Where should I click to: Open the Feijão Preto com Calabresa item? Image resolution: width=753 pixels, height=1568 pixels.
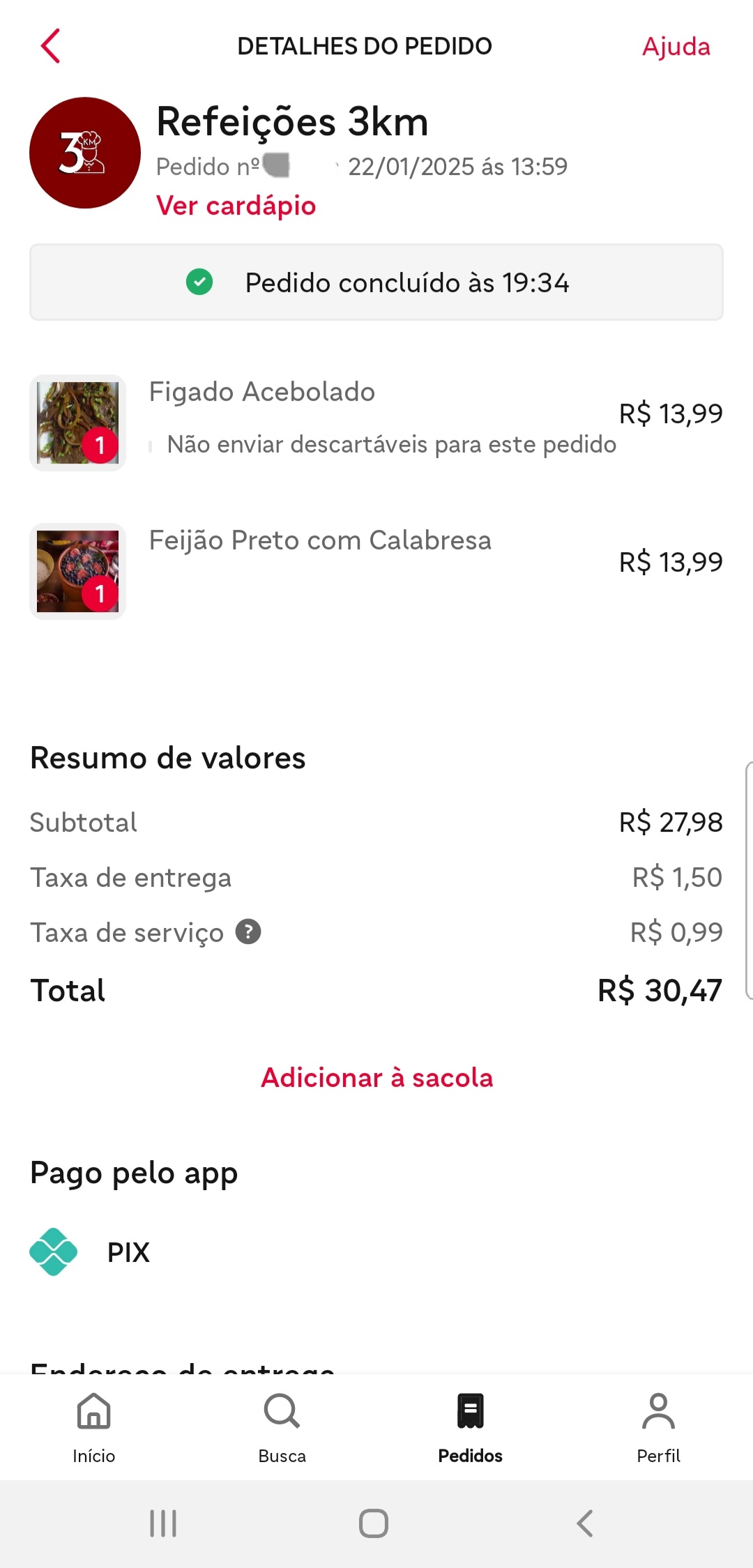coord(320,541)
